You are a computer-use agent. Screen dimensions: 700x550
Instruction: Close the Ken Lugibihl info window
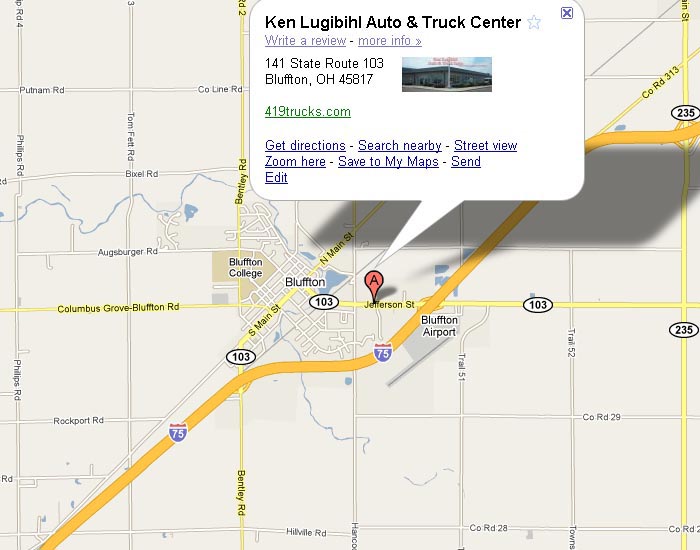point(567,13)
